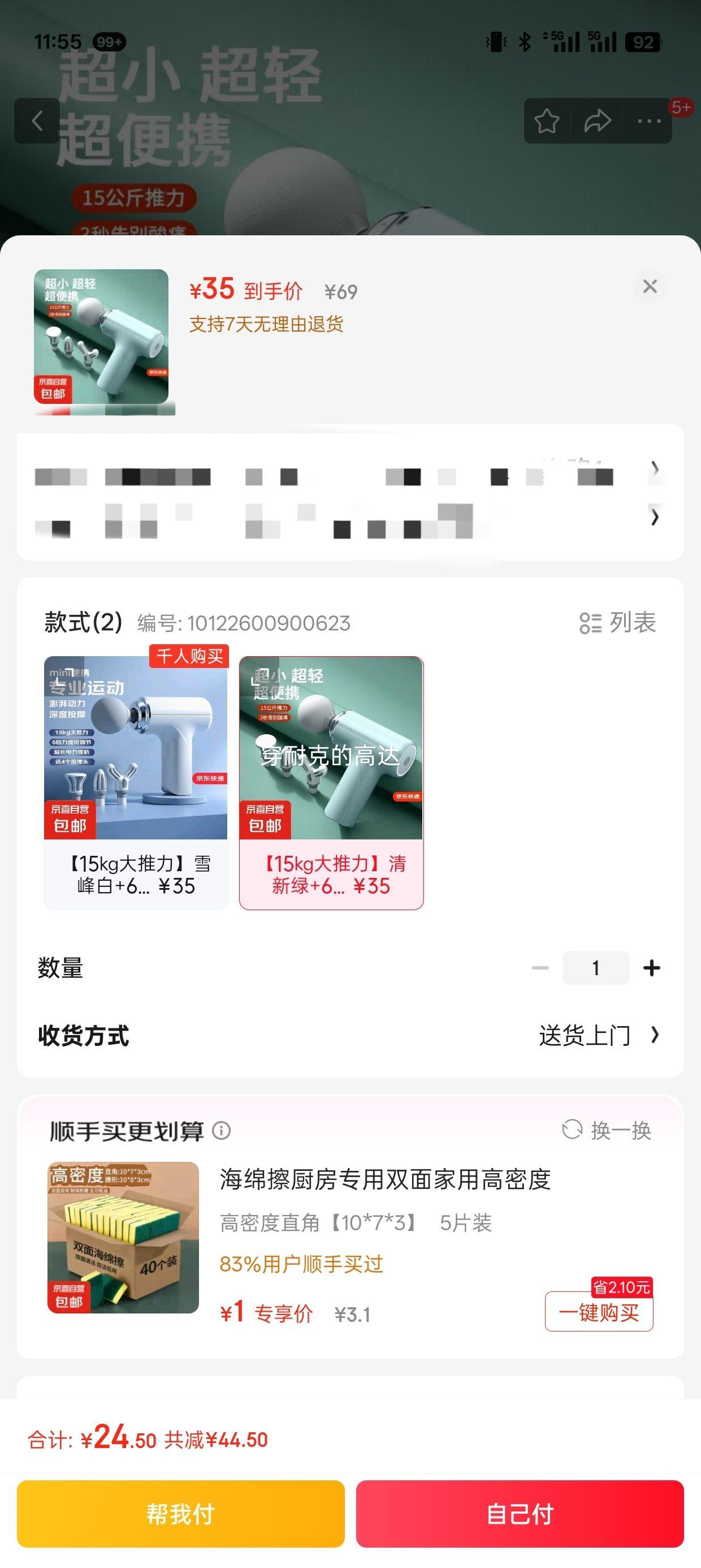Open the second chevron in promotions row
This screenshot has width=701, height=1568.
(x=655, y=518)
